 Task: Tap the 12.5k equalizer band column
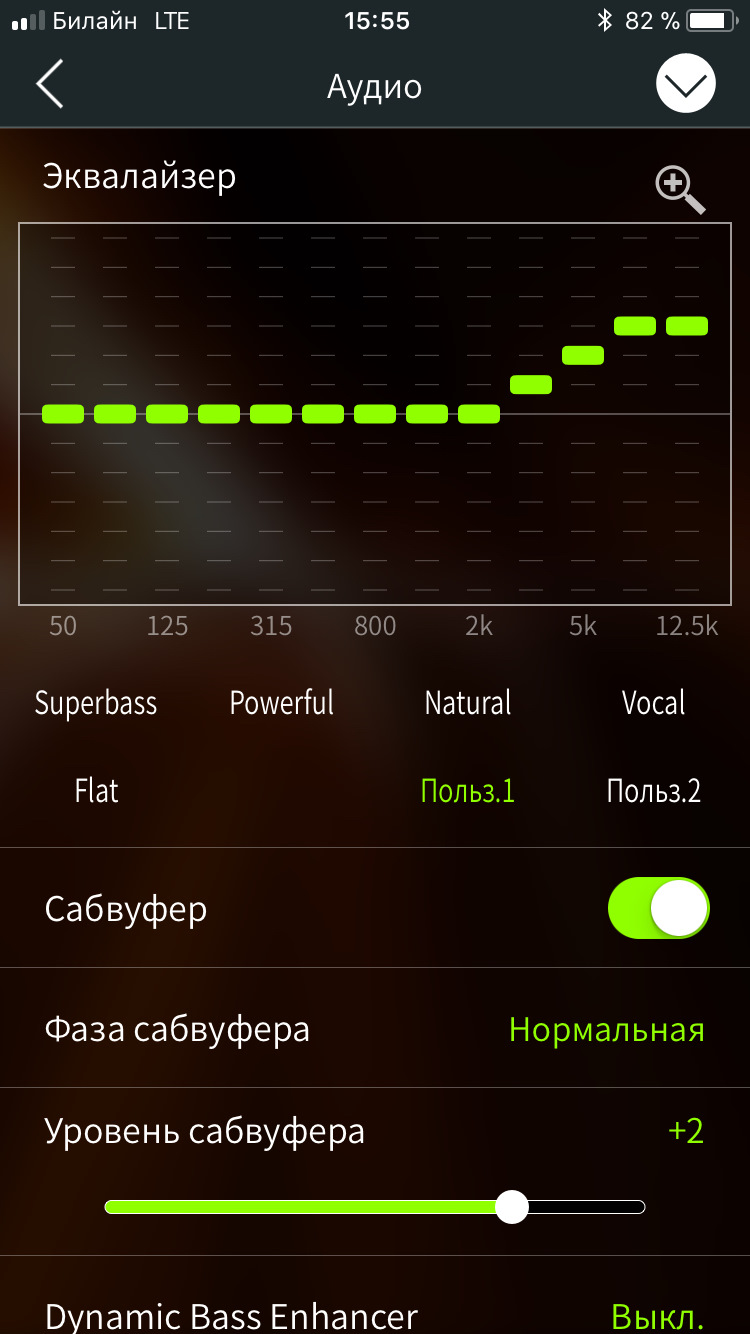(687, 412)
